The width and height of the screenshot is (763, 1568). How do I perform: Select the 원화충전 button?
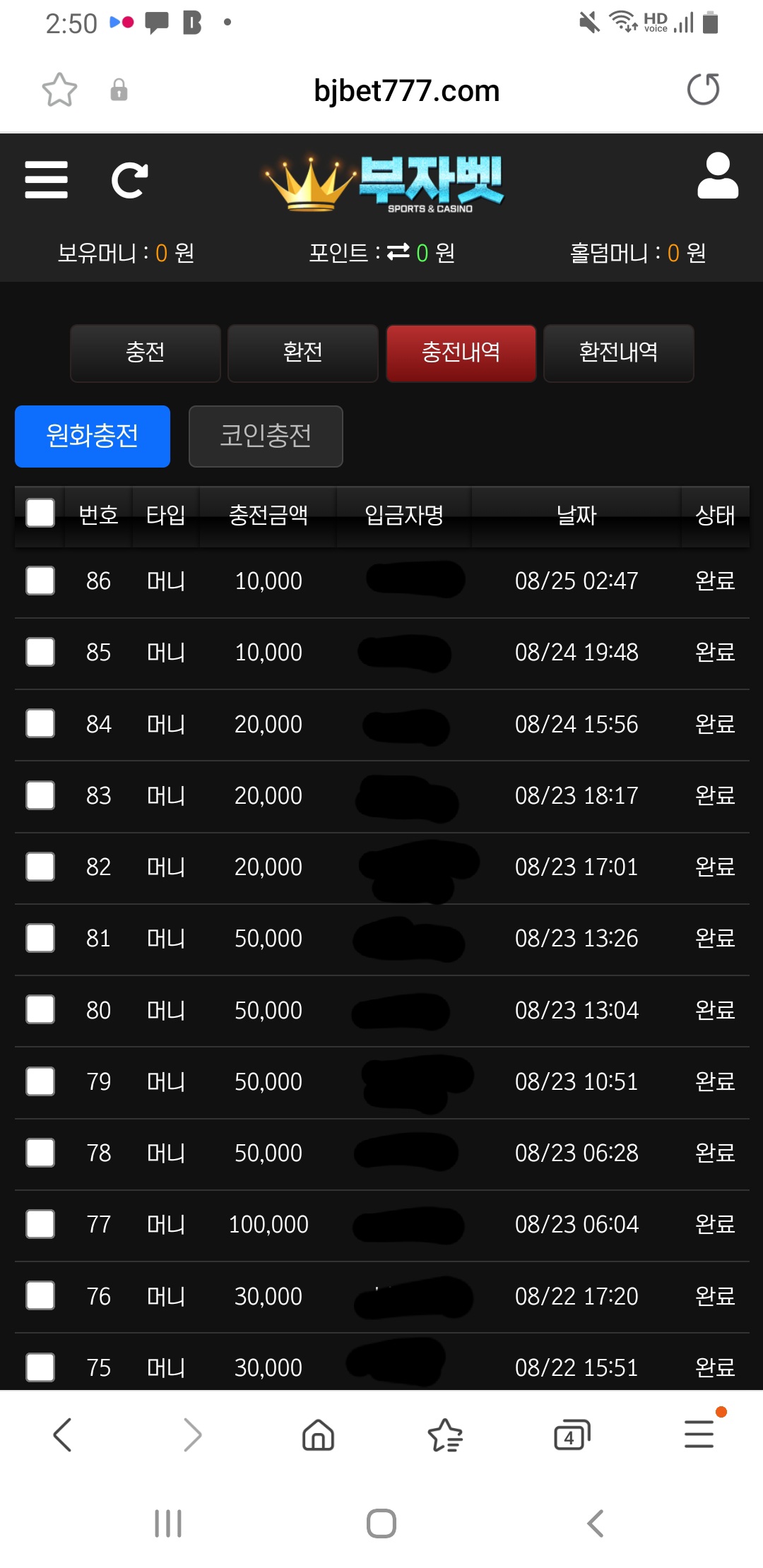[x=93, y=436]
